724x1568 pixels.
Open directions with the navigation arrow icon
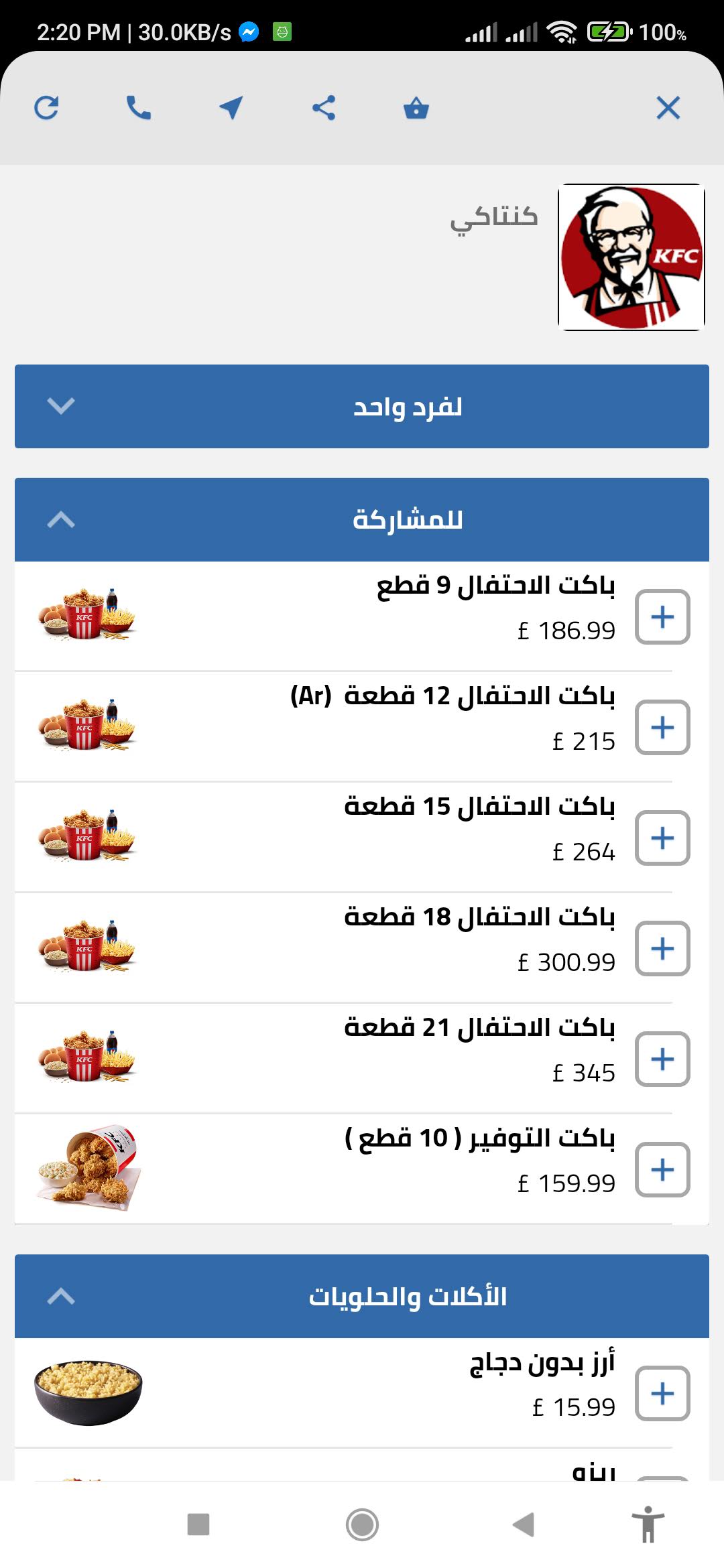pos(231,107)
